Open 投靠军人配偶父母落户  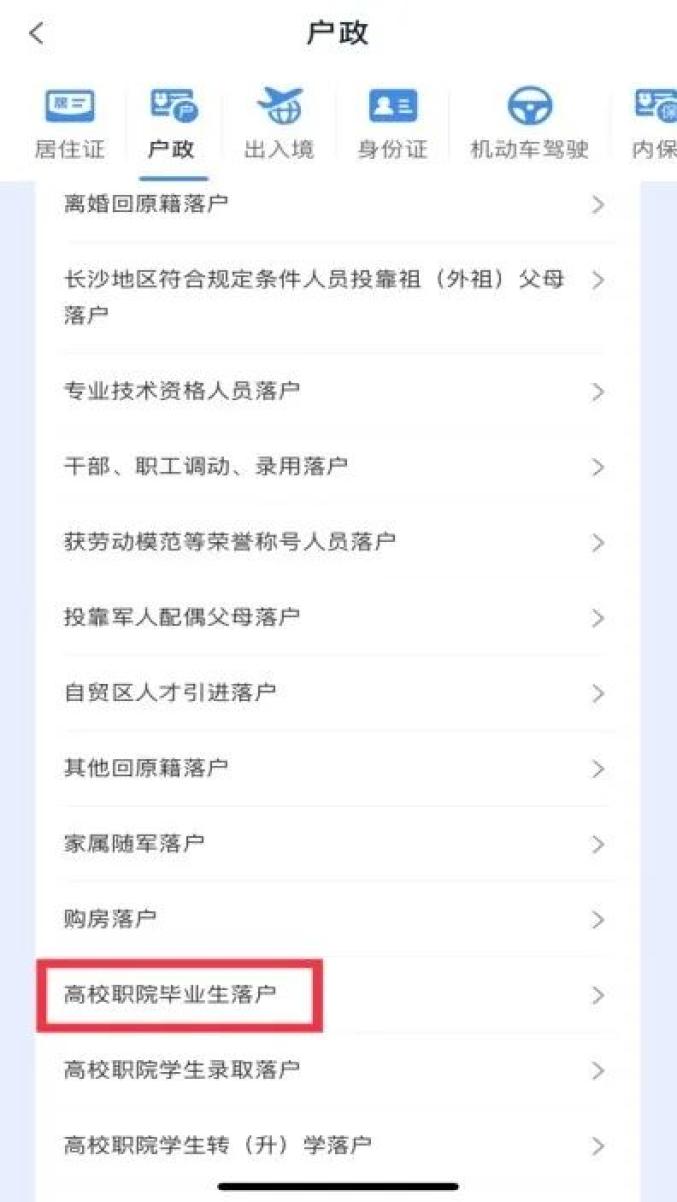pos(337,617)
